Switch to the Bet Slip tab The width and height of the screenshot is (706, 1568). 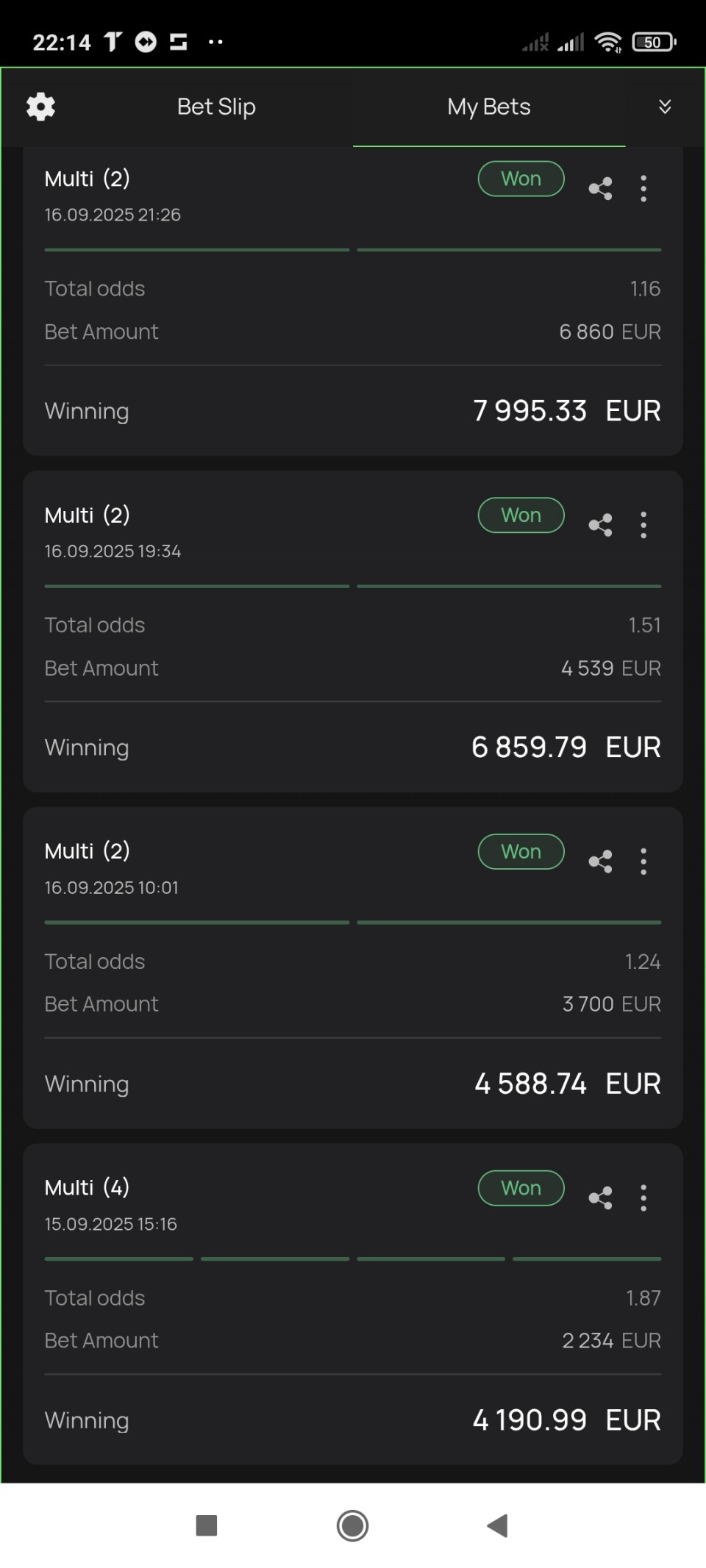pyautogui.click(x=216, y=107)
